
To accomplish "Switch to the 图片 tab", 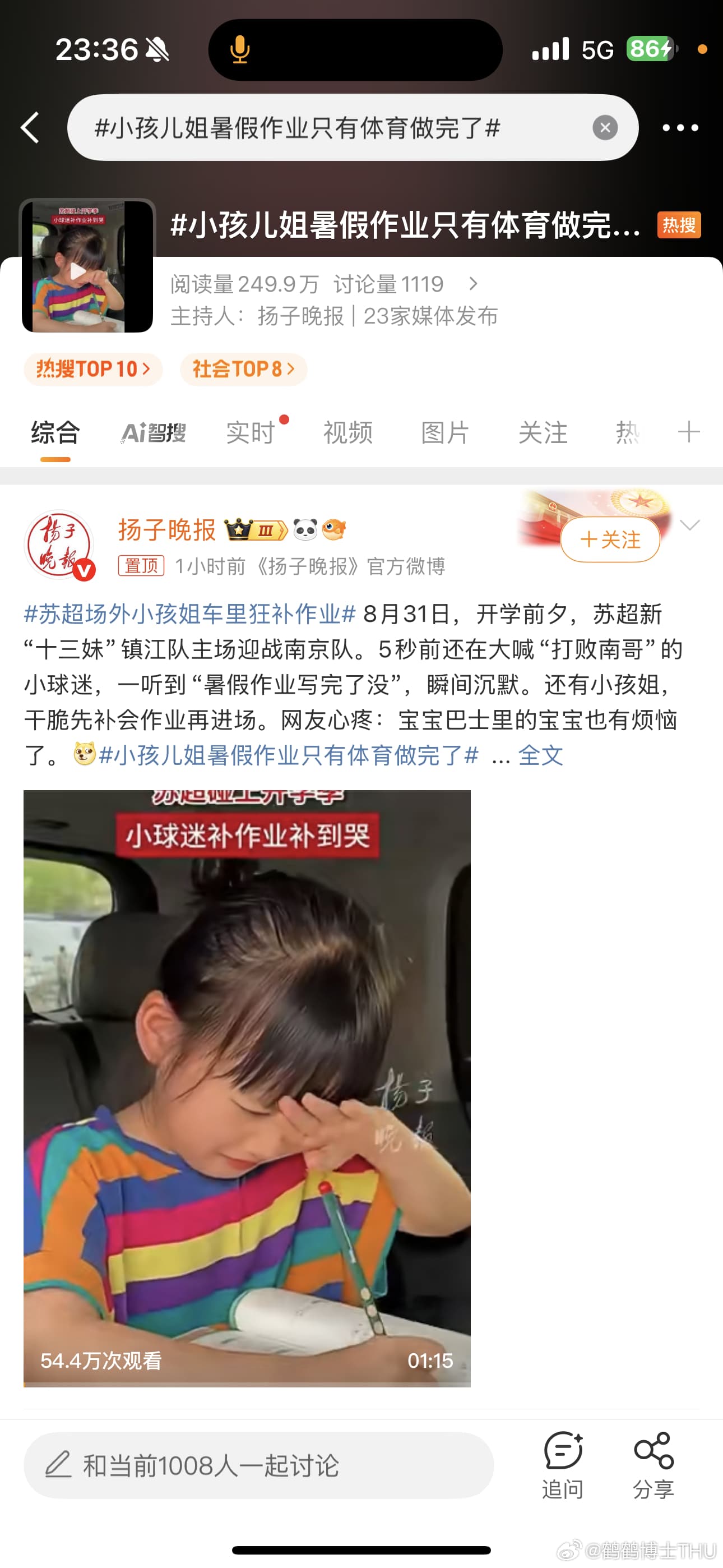I will pos(445,433).
